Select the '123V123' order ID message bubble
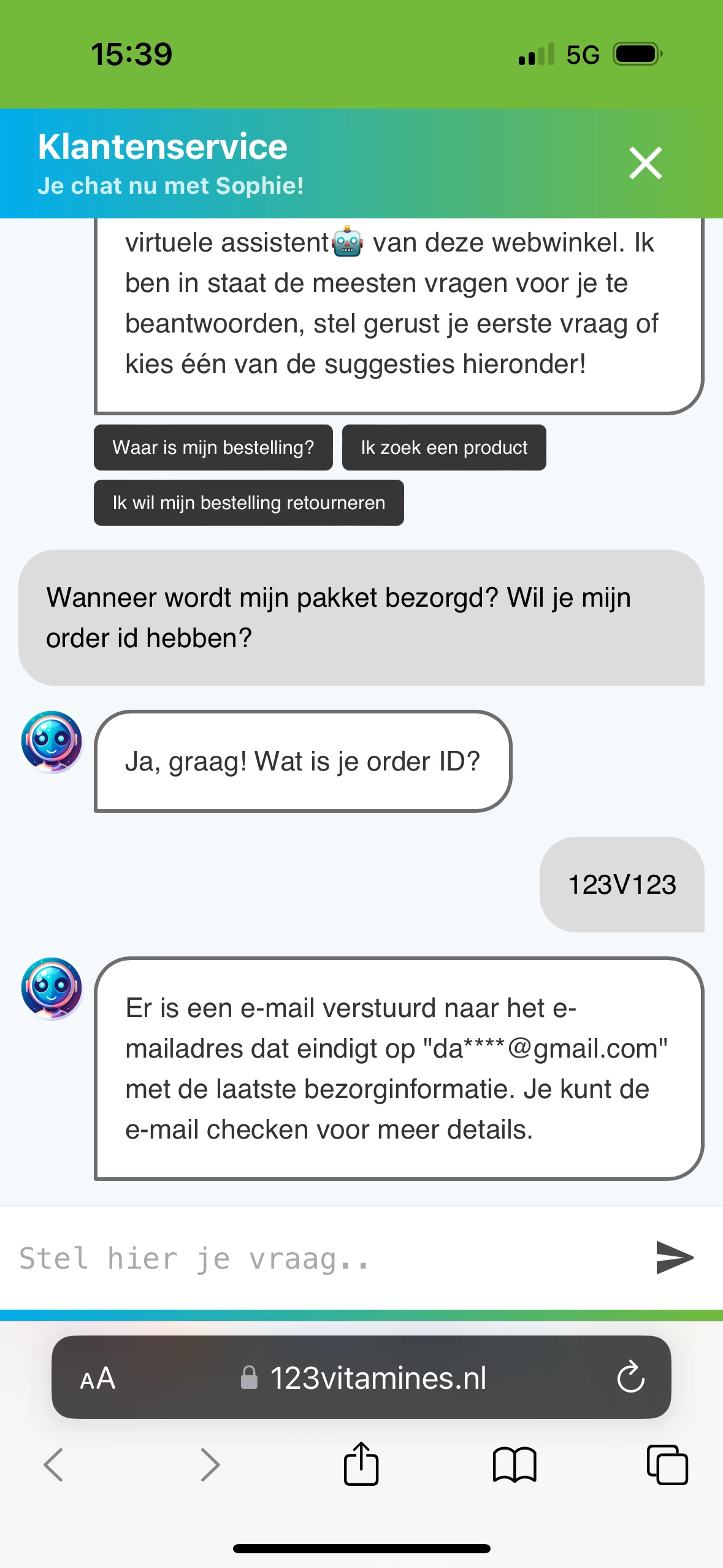 pos(621,884)
